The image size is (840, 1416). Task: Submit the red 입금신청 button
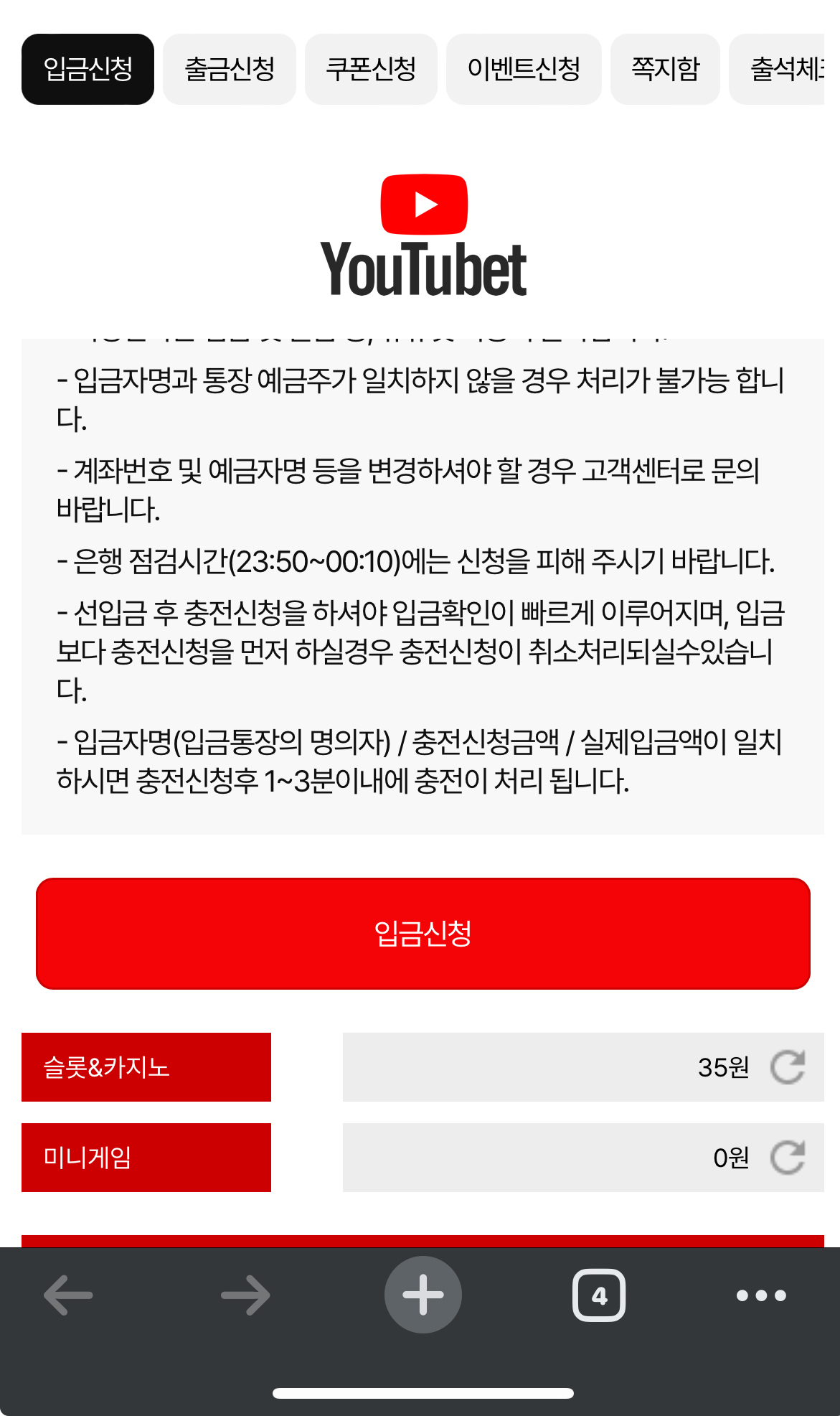click(x=423, y=933)
